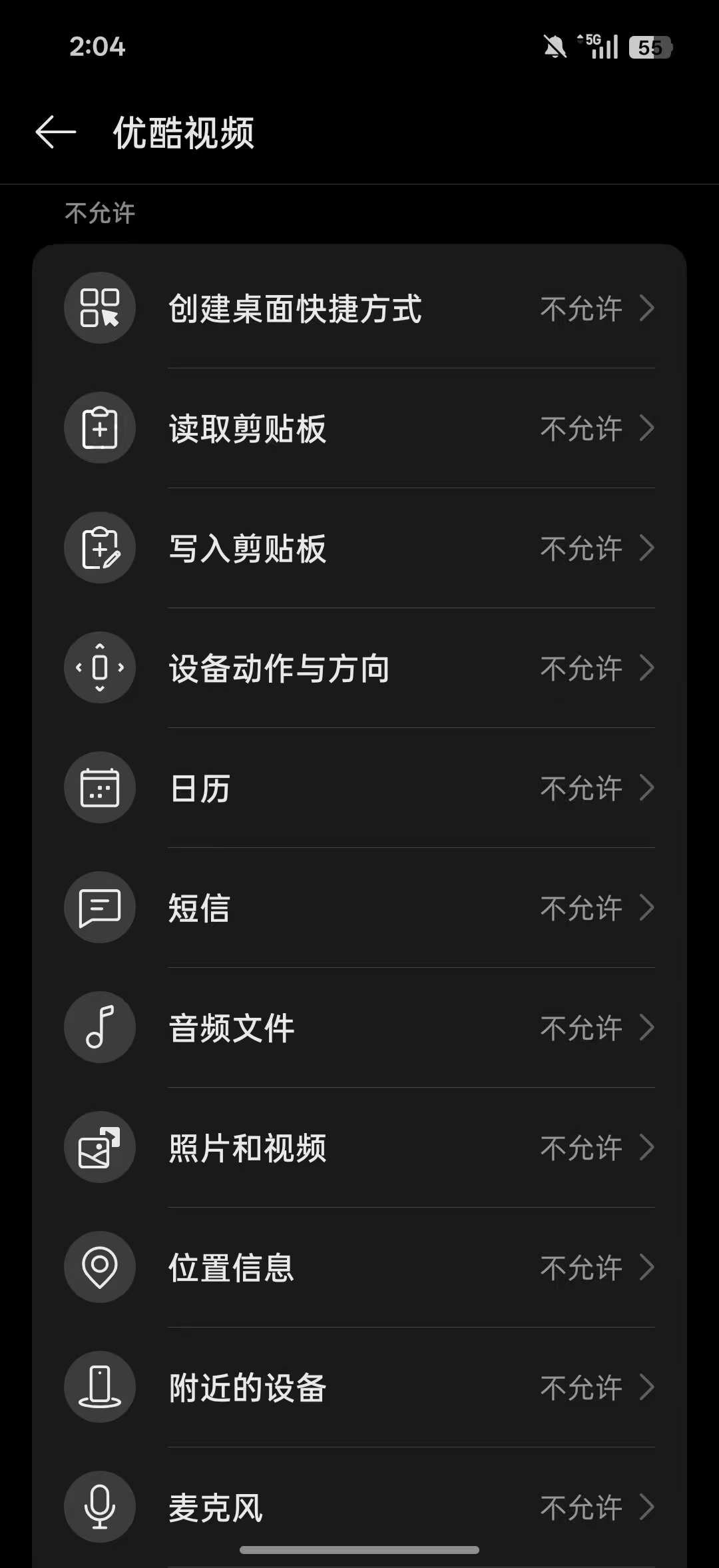Expand the 创建桌面快捷方式 chevron
This screenshot has width=719, height=1568.
(x=646, y=308)
